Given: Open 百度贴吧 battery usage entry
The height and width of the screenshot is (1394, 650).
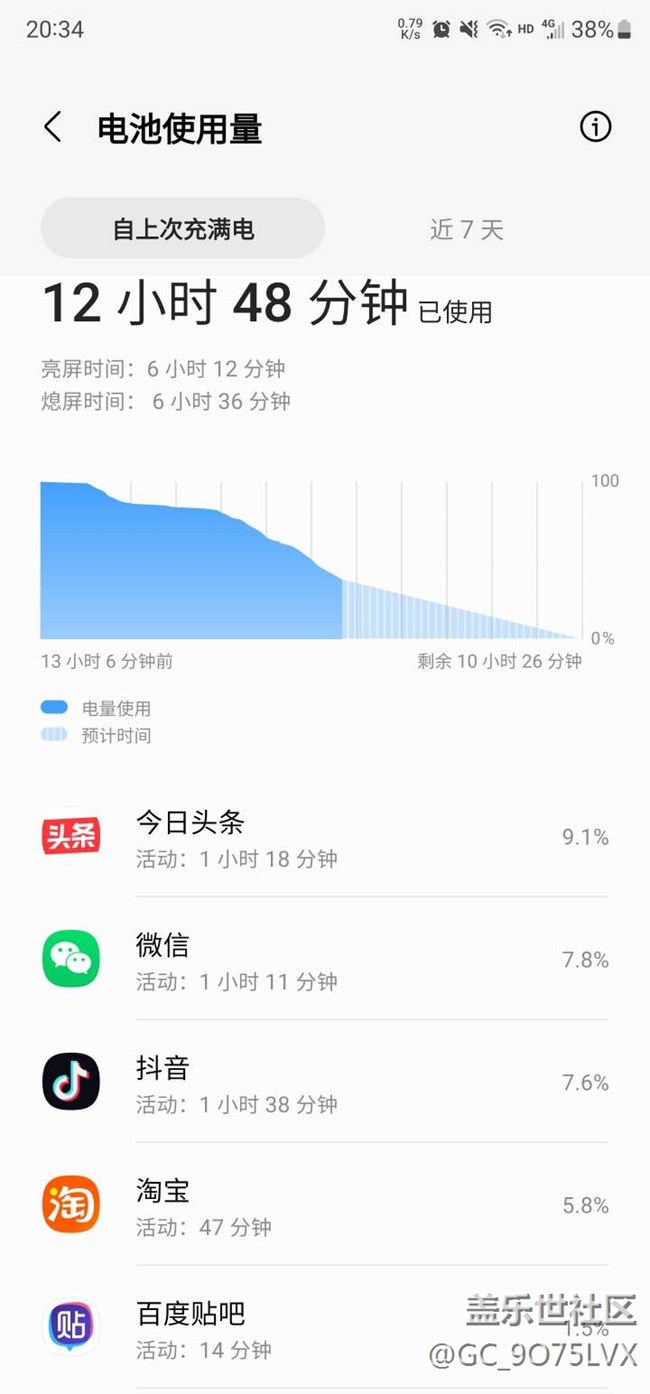Looking at the screenshot, I should [325, 1328].
